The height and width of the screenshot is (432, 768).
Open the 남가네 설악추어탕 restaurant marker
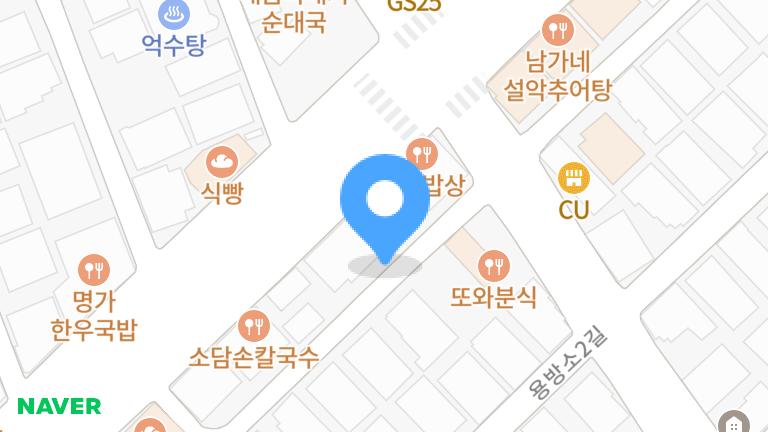[x=556, y=28]
